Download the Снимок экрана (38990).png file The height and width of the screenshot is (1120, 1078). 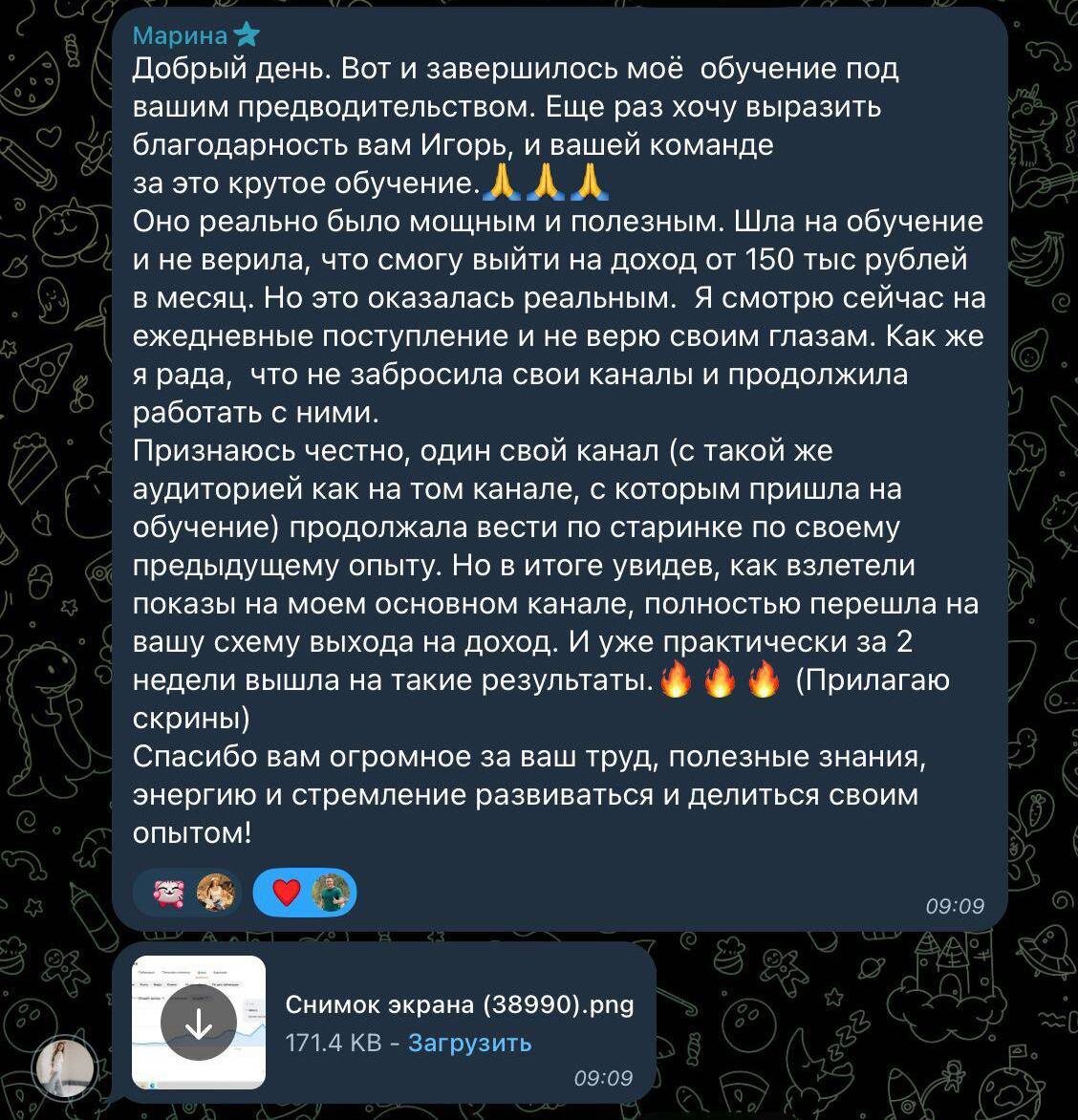(x=199, y=1023)
